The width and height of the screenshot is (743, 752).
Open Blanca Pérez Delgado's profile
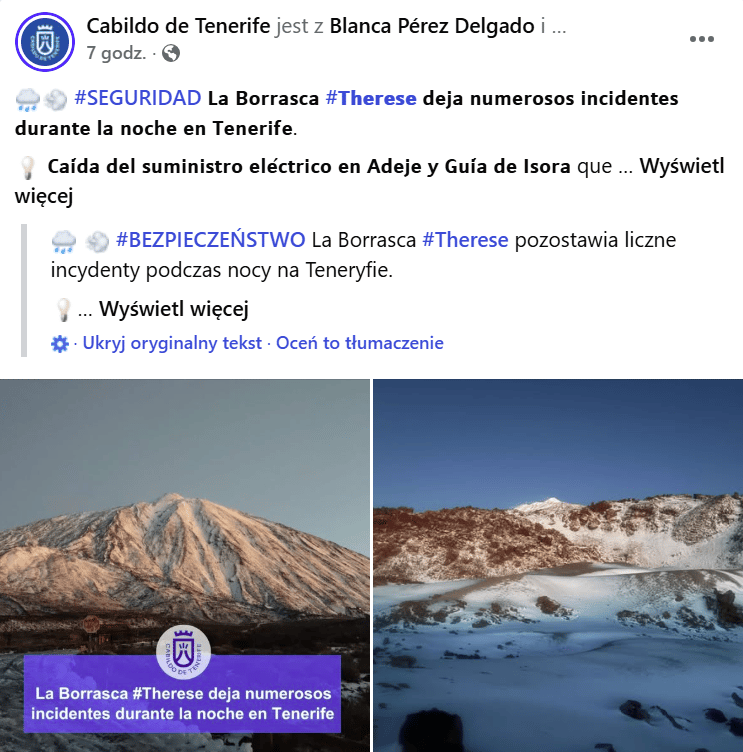[x=432, y=27]
